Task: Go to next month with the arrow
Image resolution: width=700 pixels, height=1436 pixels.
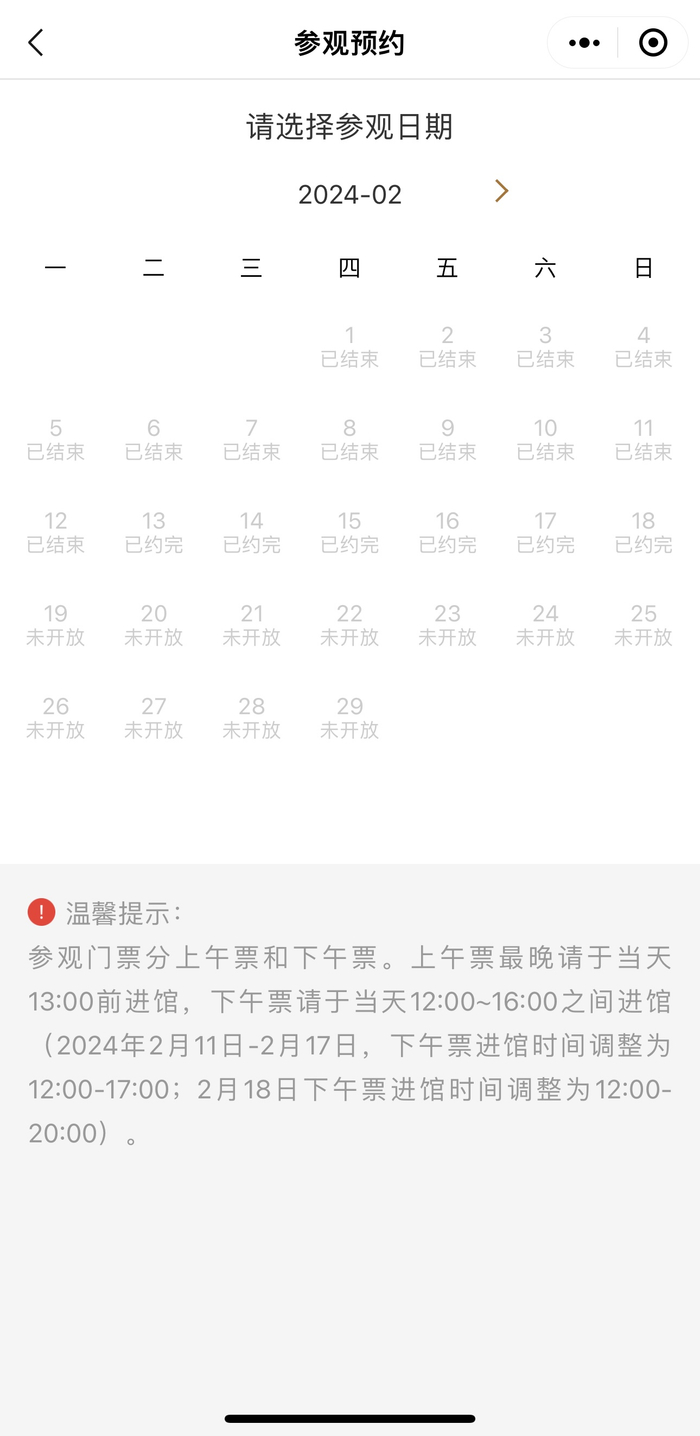Action: 502,191
